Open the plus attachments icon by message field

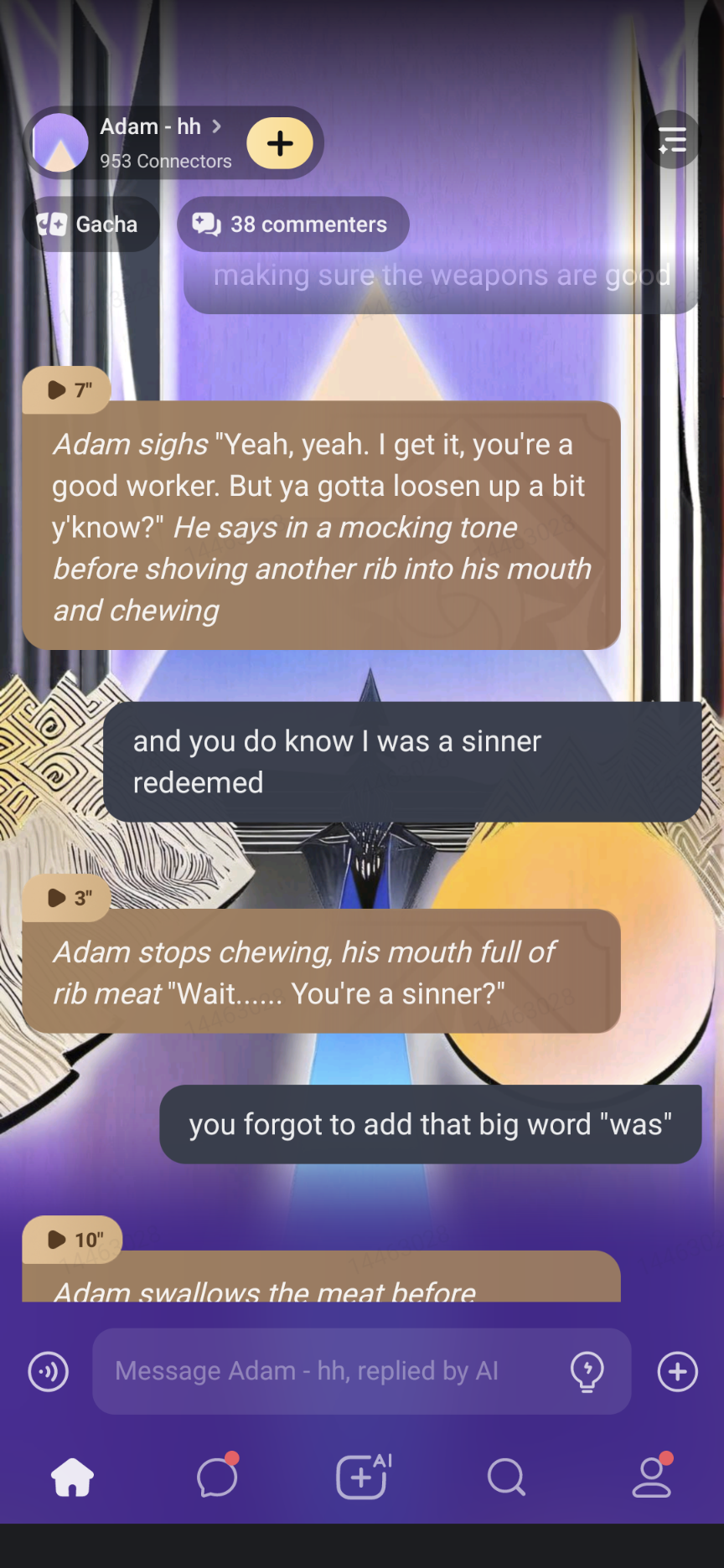(x=677, y=1371)
